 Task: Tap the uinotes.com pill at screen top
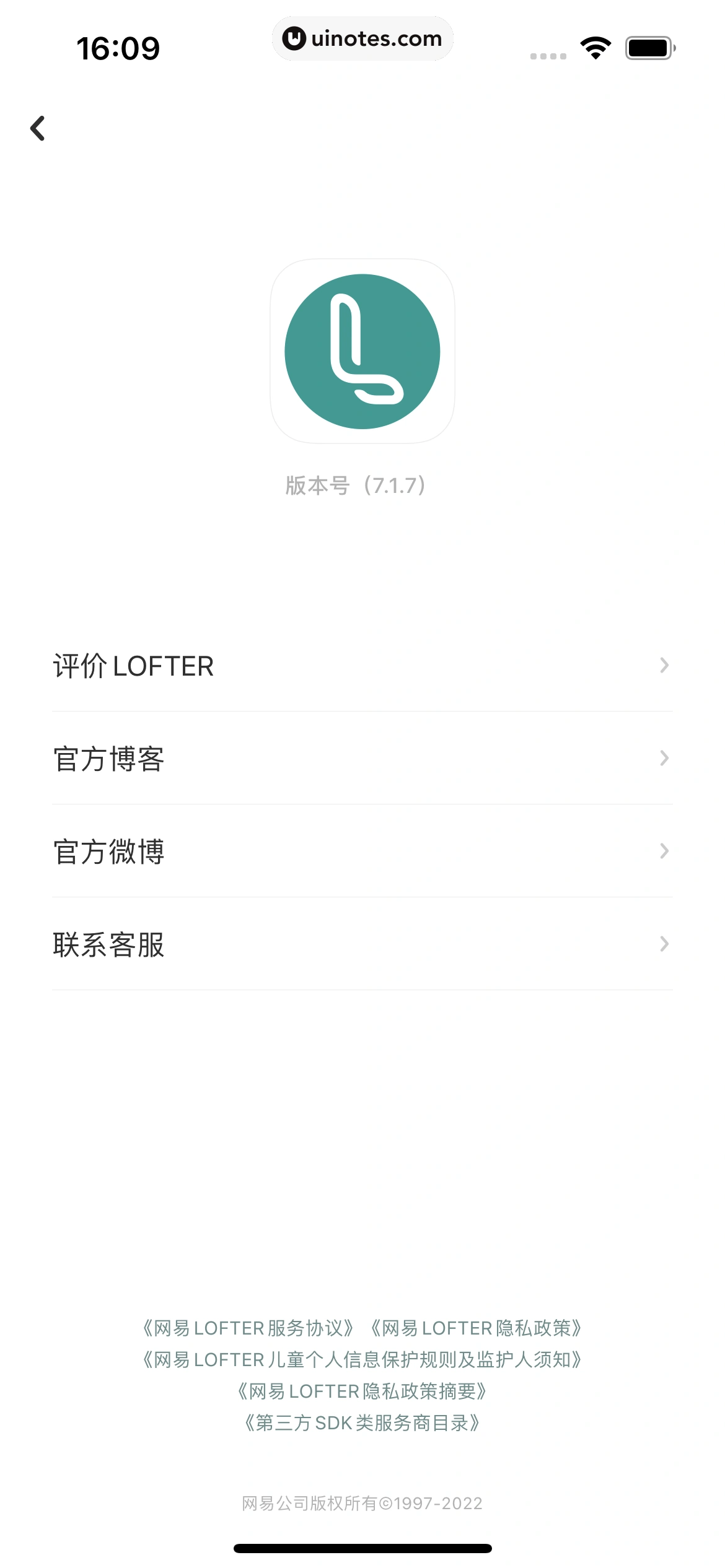pos(362,38)
